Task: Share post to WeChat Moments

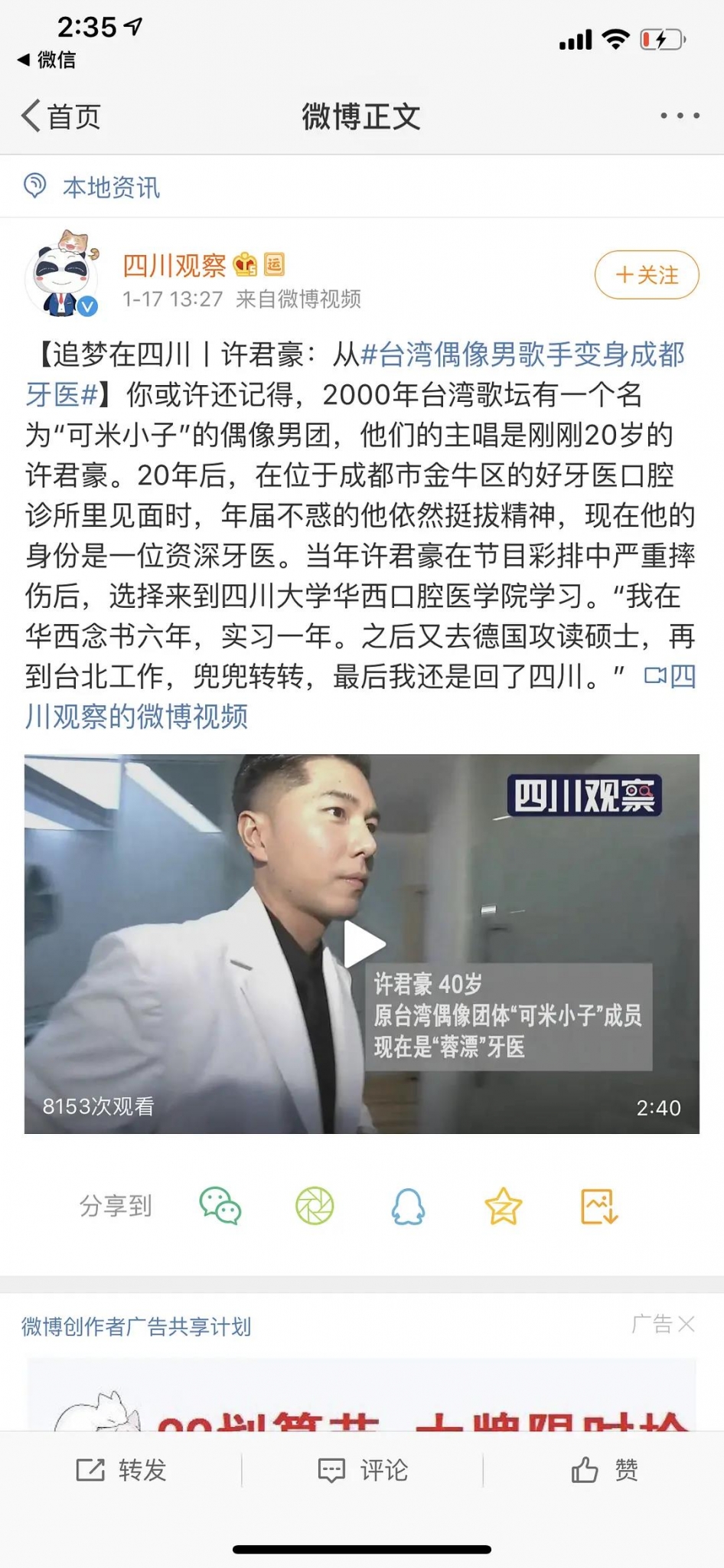Action: point(315,1206)
